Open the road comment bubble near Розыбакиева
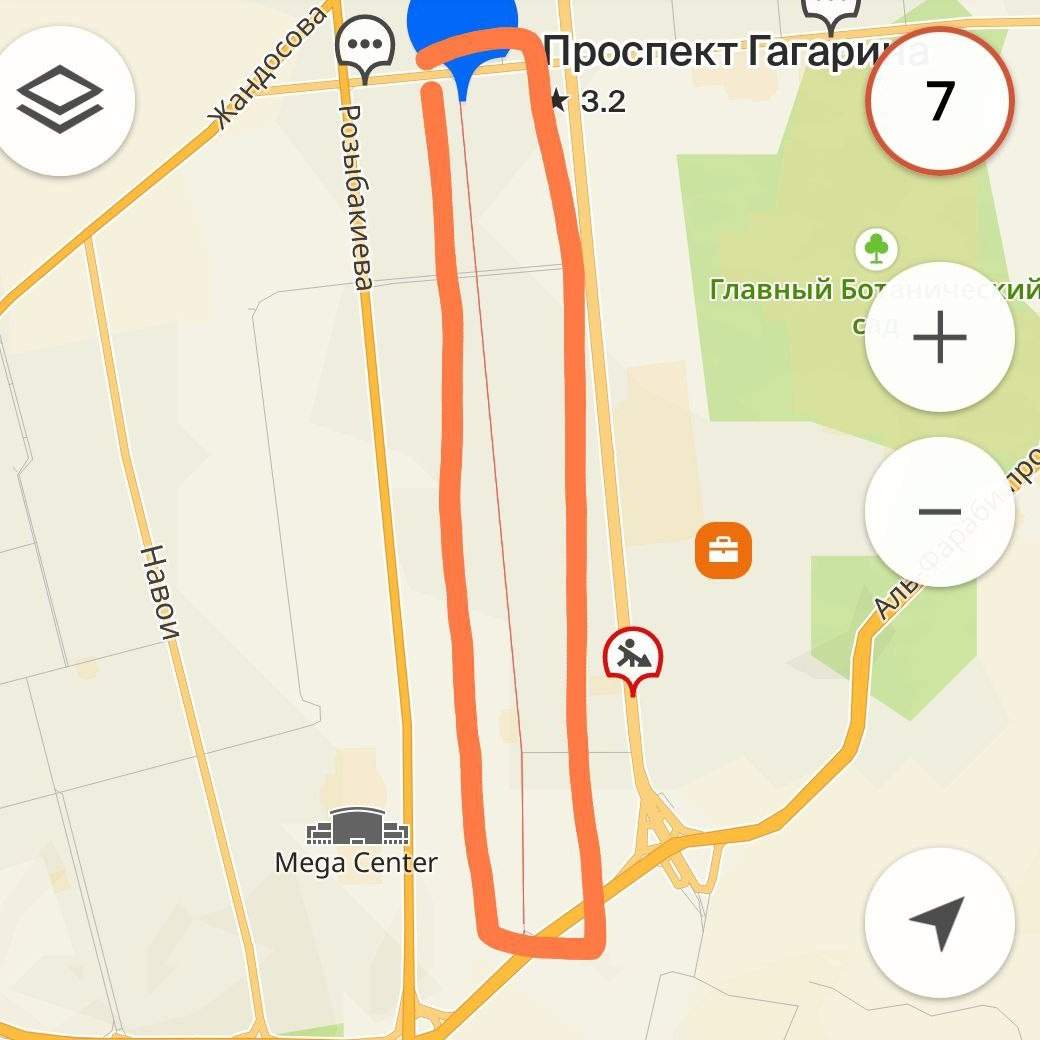1040x1040 pixels. tap(364, 45)
